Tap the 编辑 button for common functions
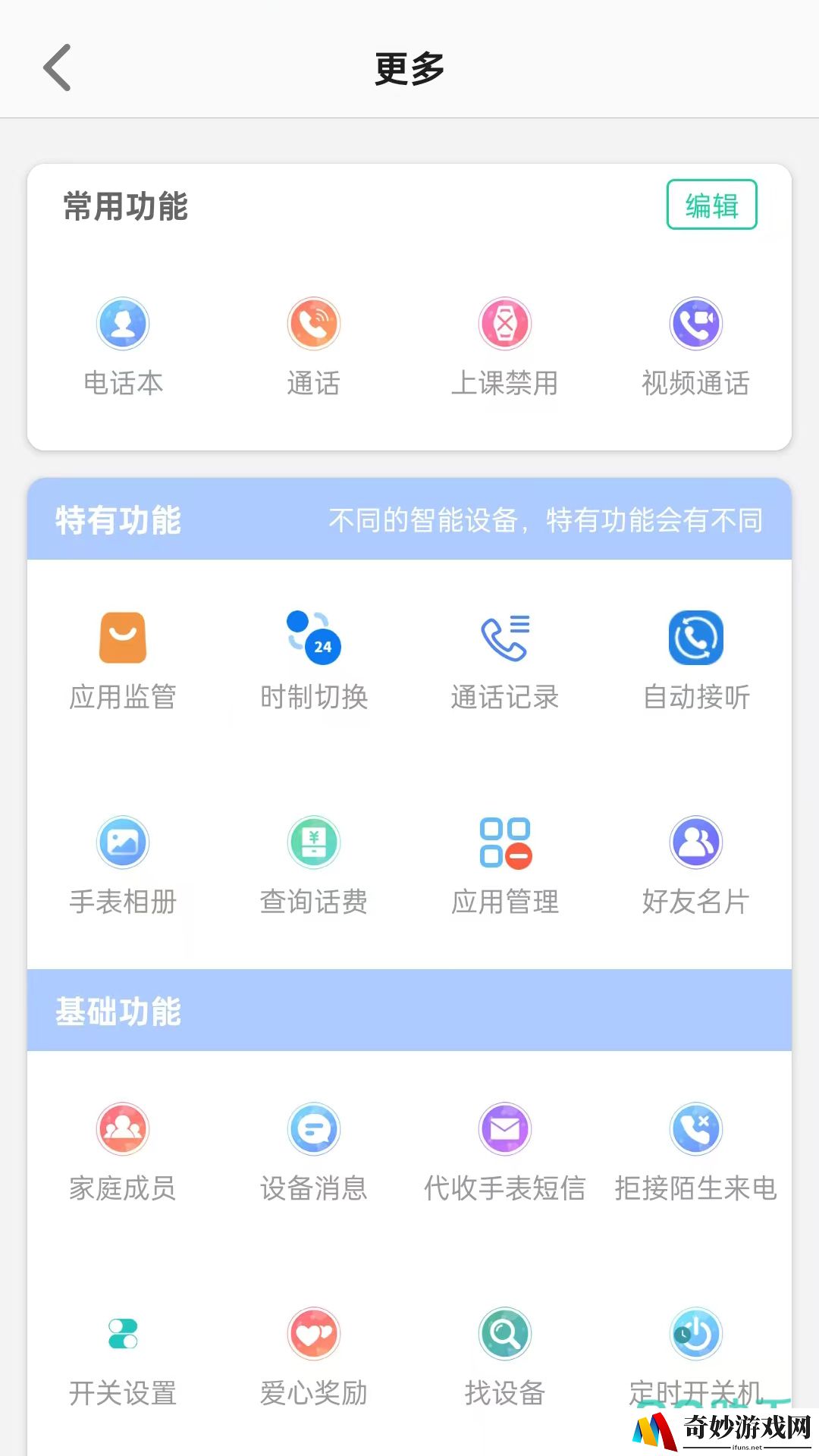This screenshot has width=819, height=1456. (x=711, y=205)
